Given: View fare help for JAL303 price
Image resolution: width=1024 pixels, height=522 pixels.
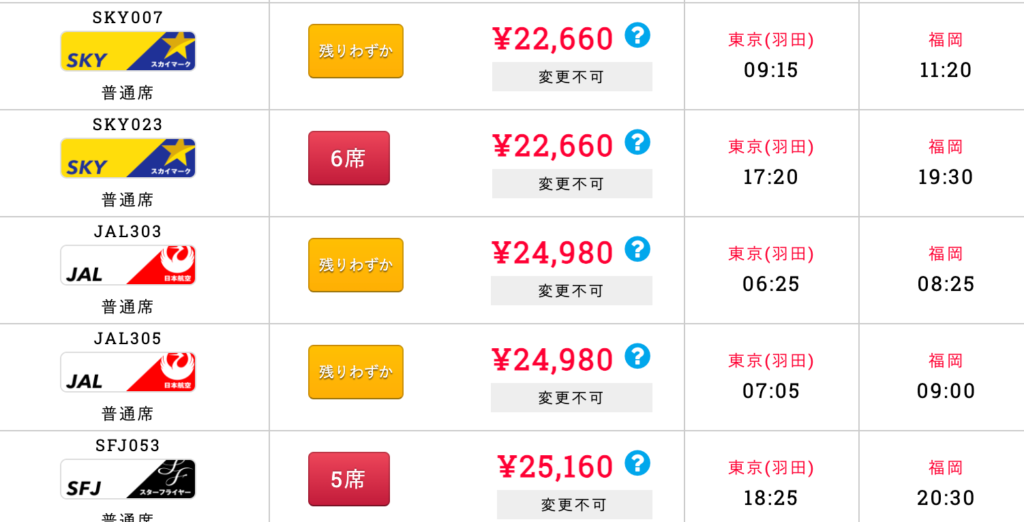Looking at the screenshot, I should pyautogui.click(x=638, y=249).
